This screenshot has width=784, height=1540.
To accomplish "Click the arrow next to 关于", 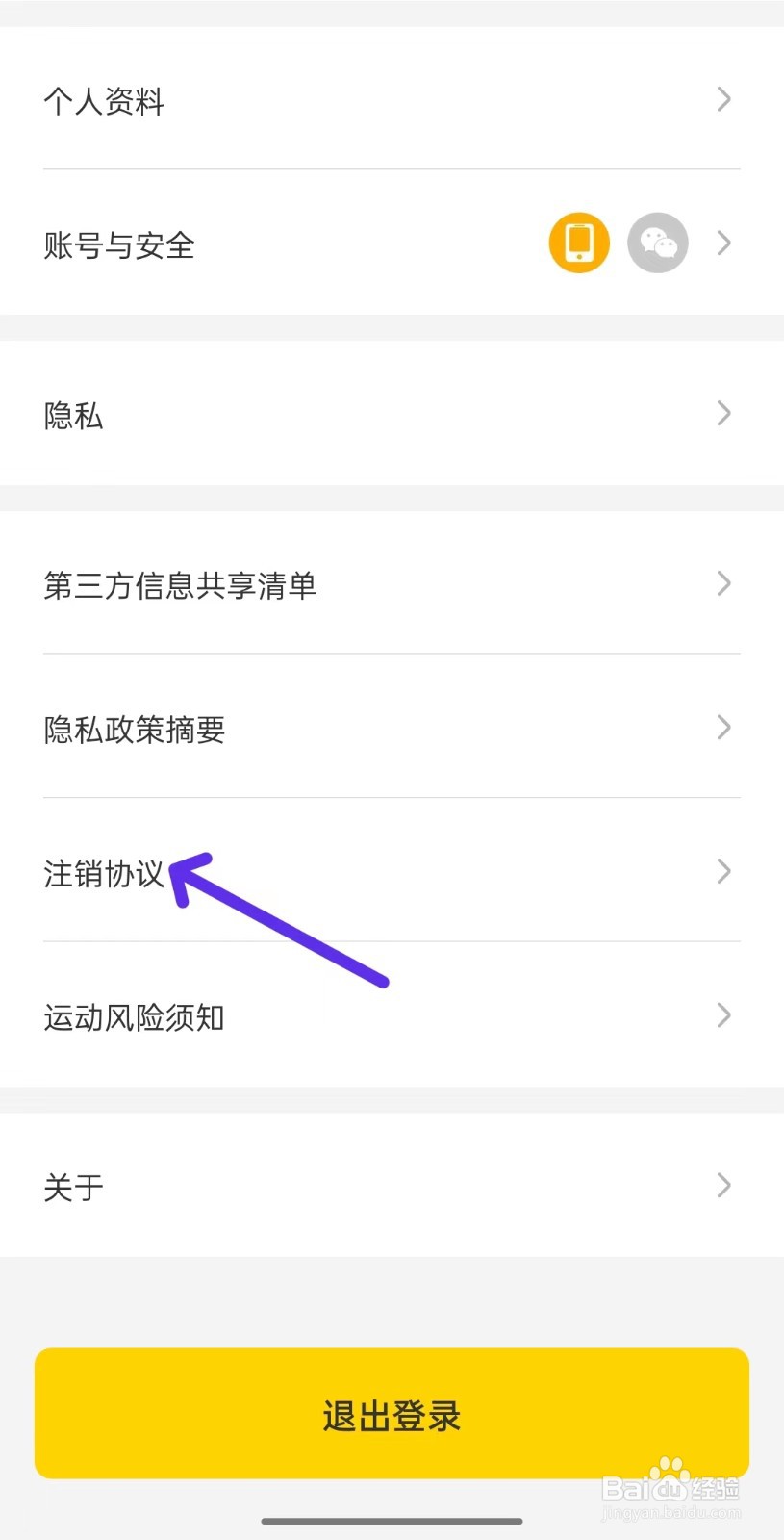I will 724,1186.
